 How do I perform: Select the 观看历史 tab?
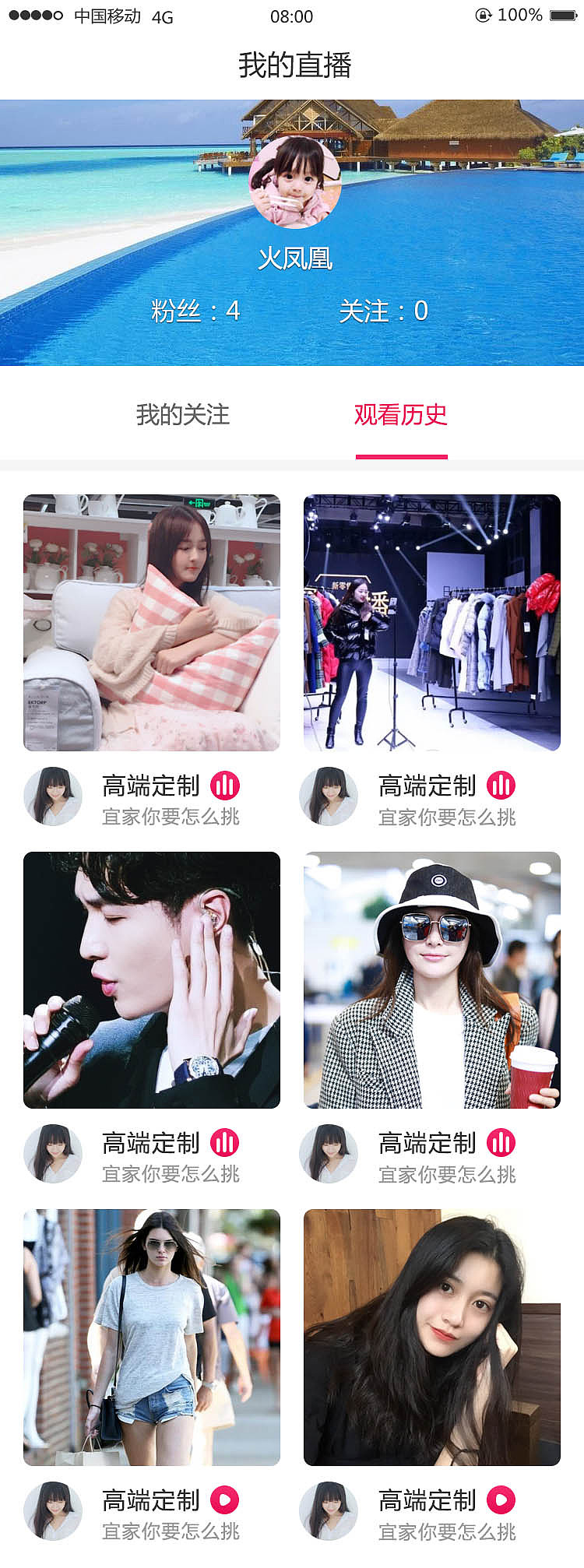401,414
